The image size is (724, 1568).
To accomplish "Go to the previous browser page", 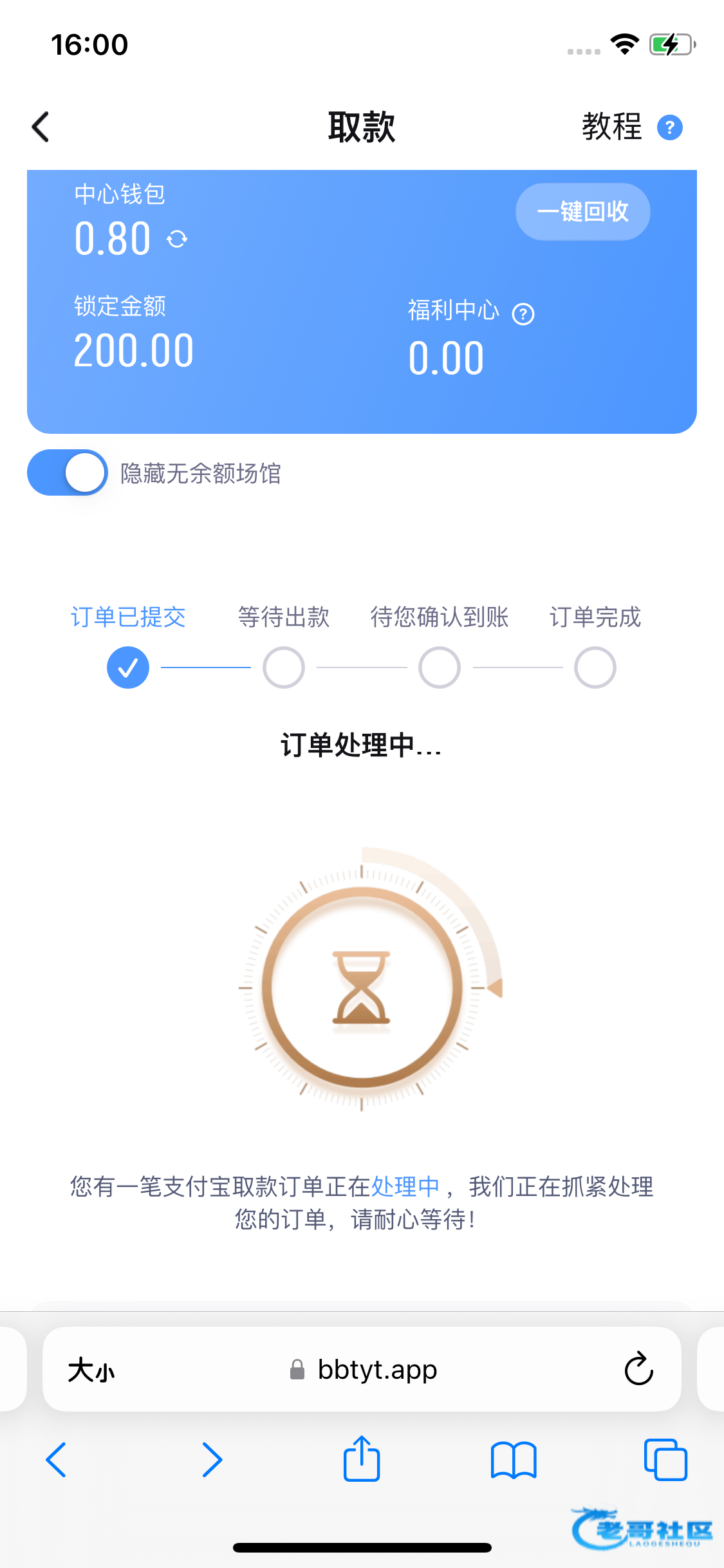I will (56, 1459).
